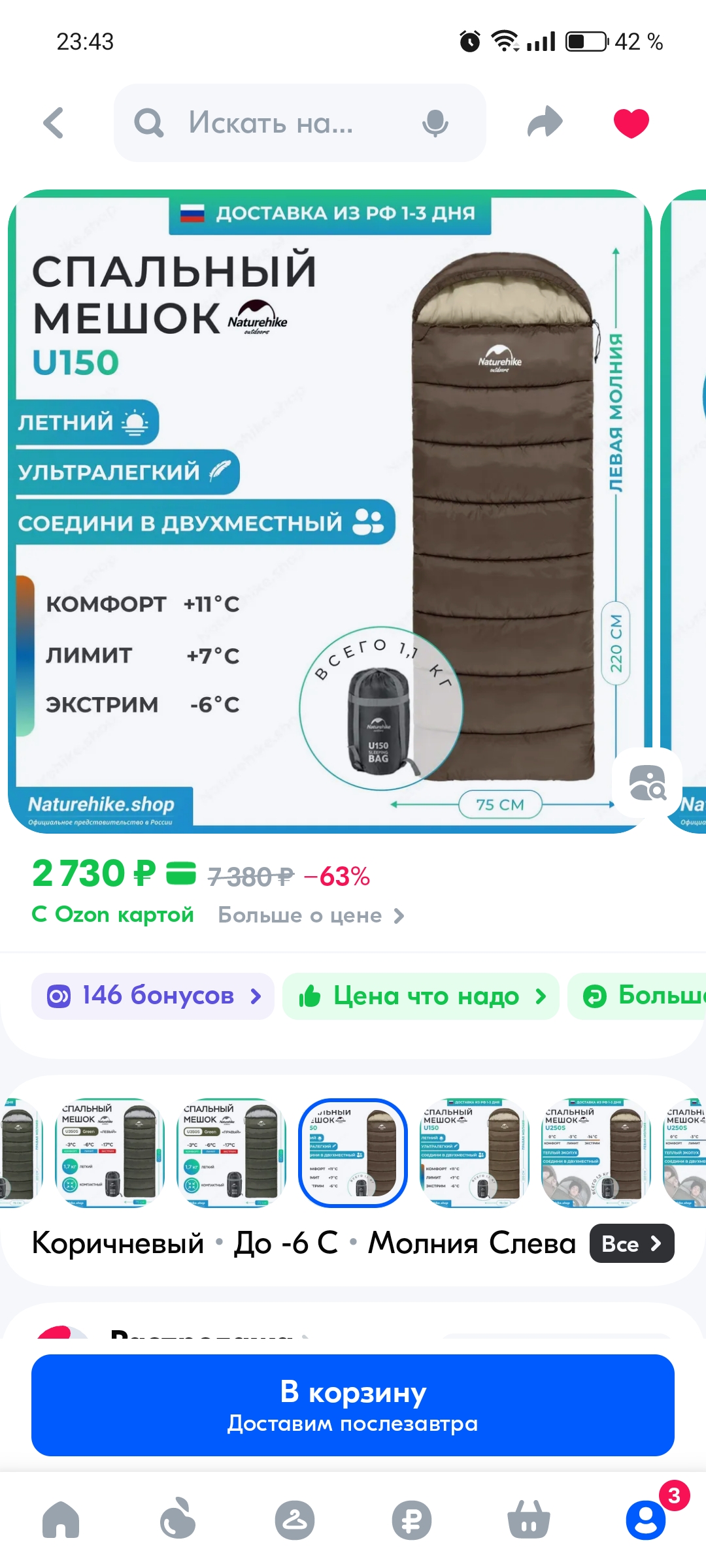Open the shopping basket tab
The image size is (706, 1568).
point(529,1519)
